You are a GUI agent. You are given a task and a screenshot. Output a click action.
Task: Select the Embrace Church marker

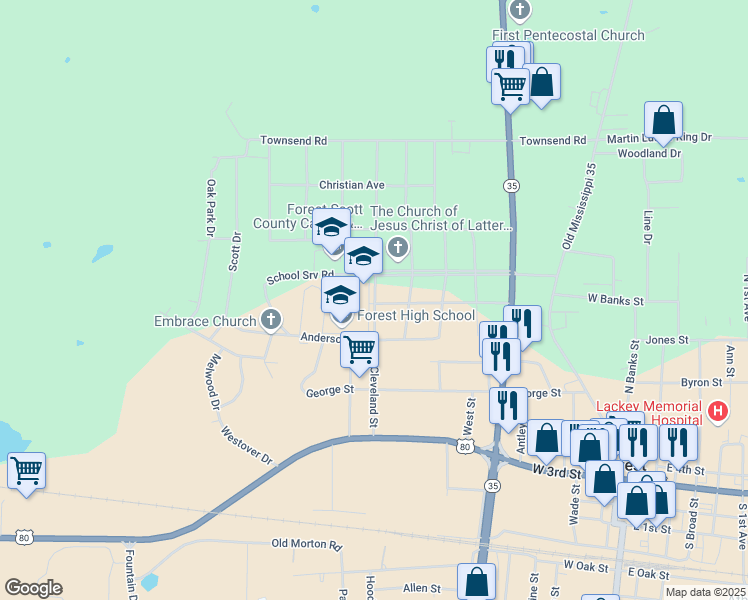pyautogui.click(x=270, y=320)
